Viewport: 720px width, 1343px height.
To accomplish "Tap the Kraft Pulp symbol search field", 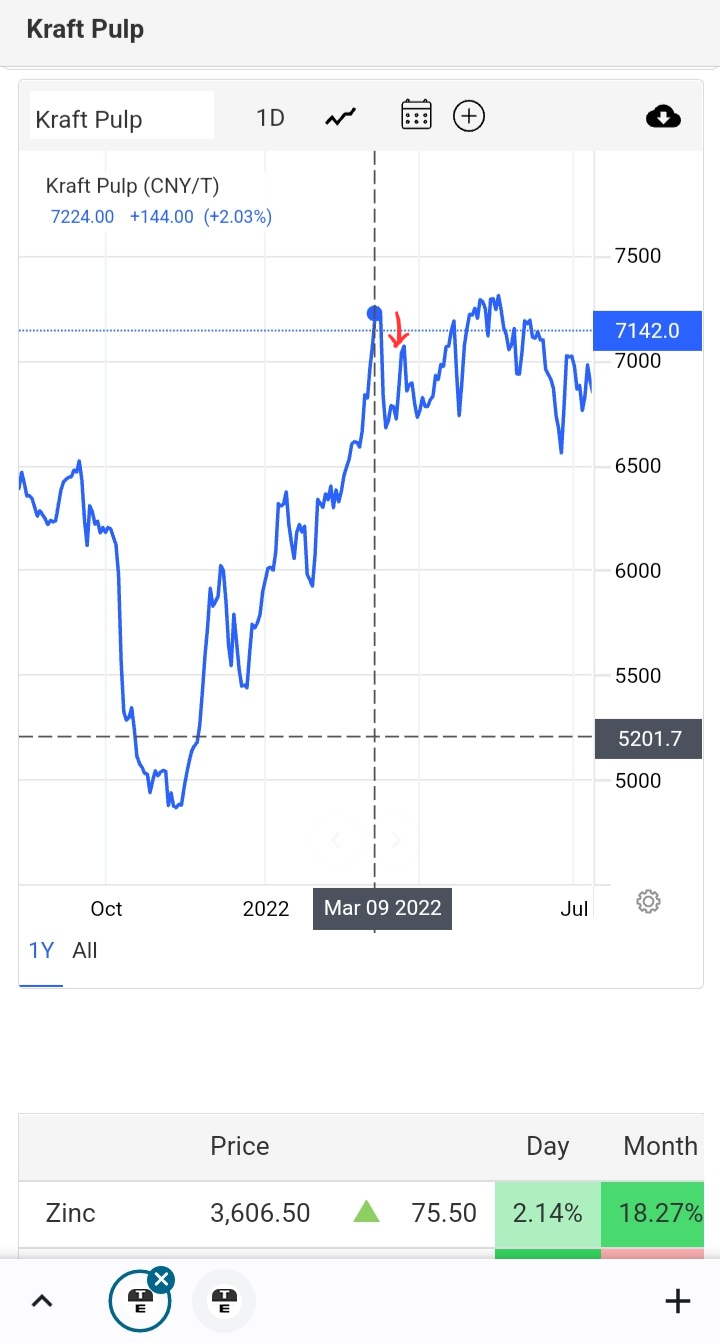I will coord(122,119).
